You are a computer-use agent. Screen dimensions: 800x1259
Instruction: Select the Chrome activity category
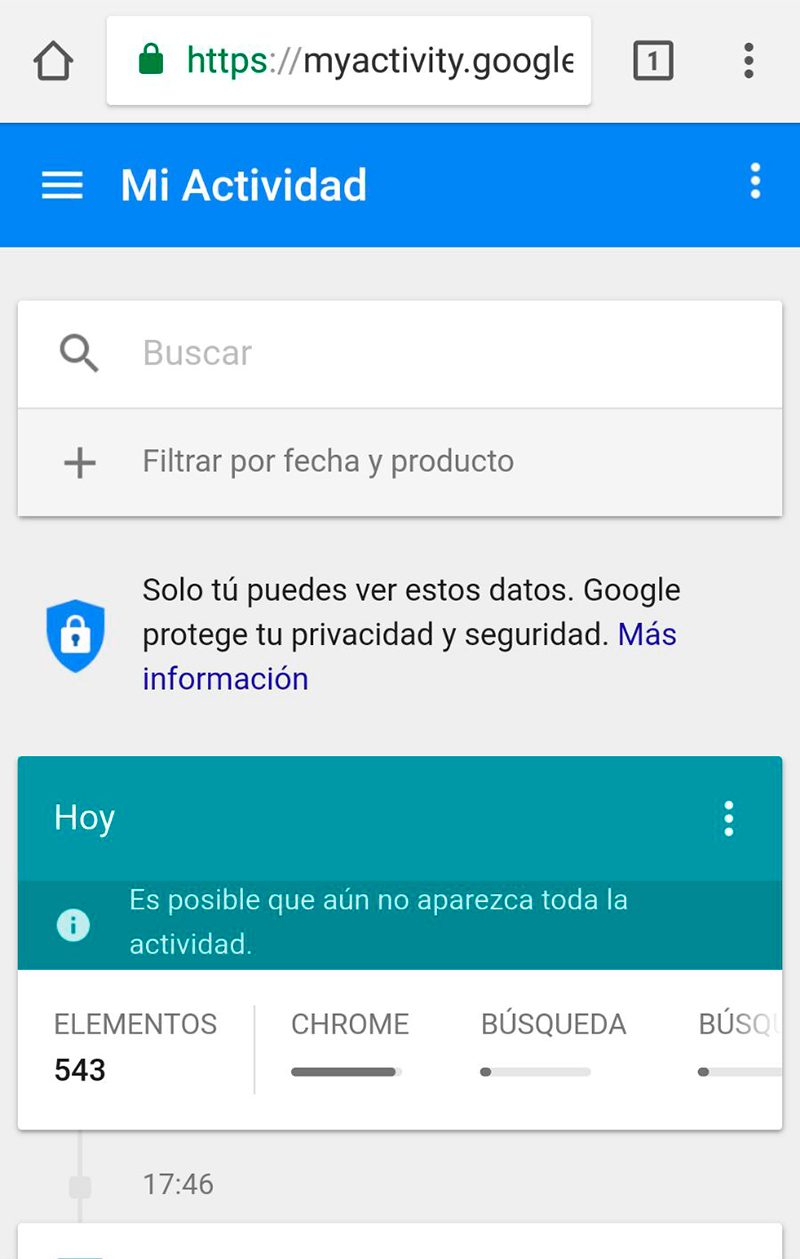click(349, 1041)
